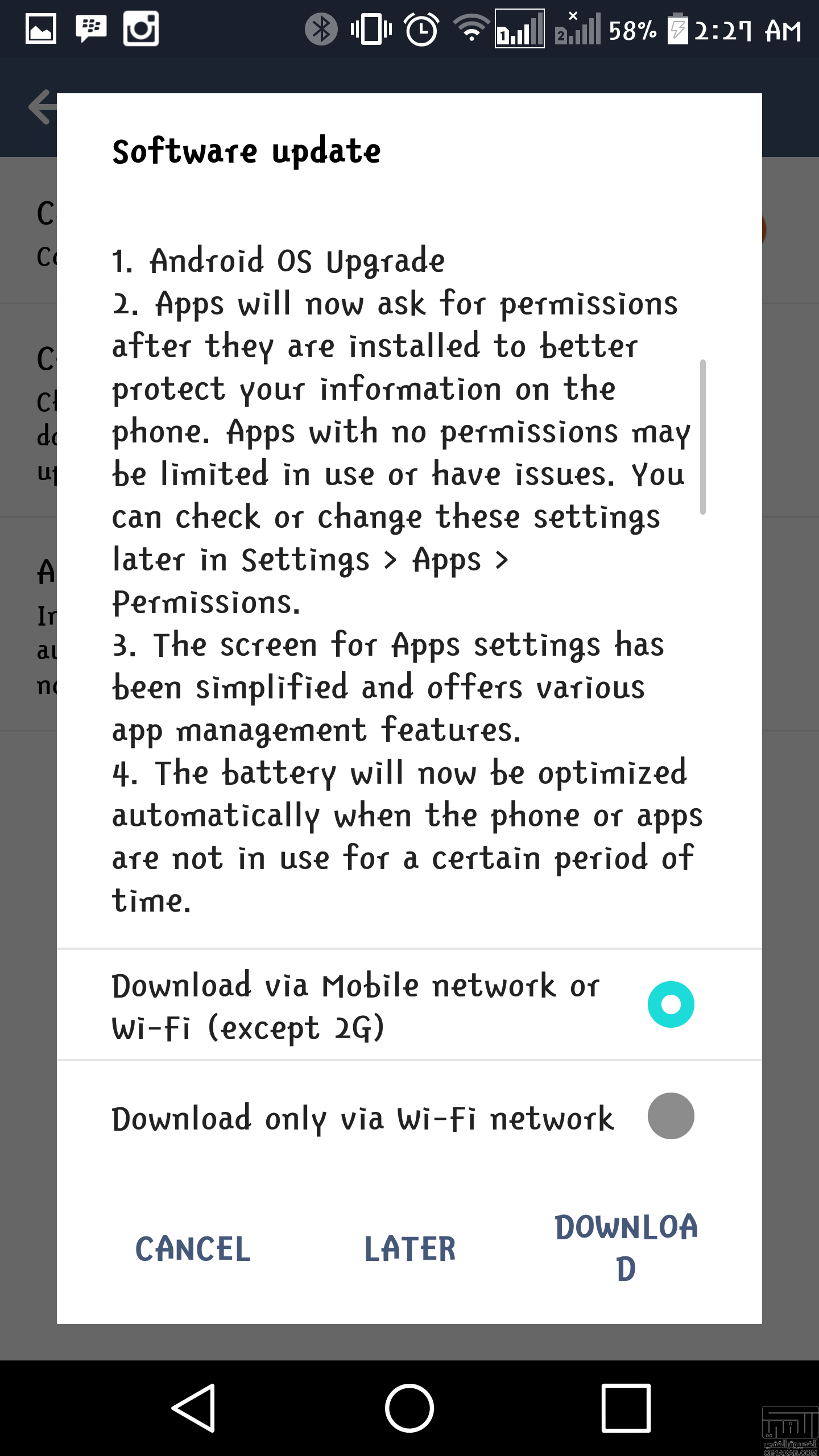Image resolution: width=819 pixels, height=1456 pixels.
Task: Tap the system back navigation button
Action: (194, 1408)
